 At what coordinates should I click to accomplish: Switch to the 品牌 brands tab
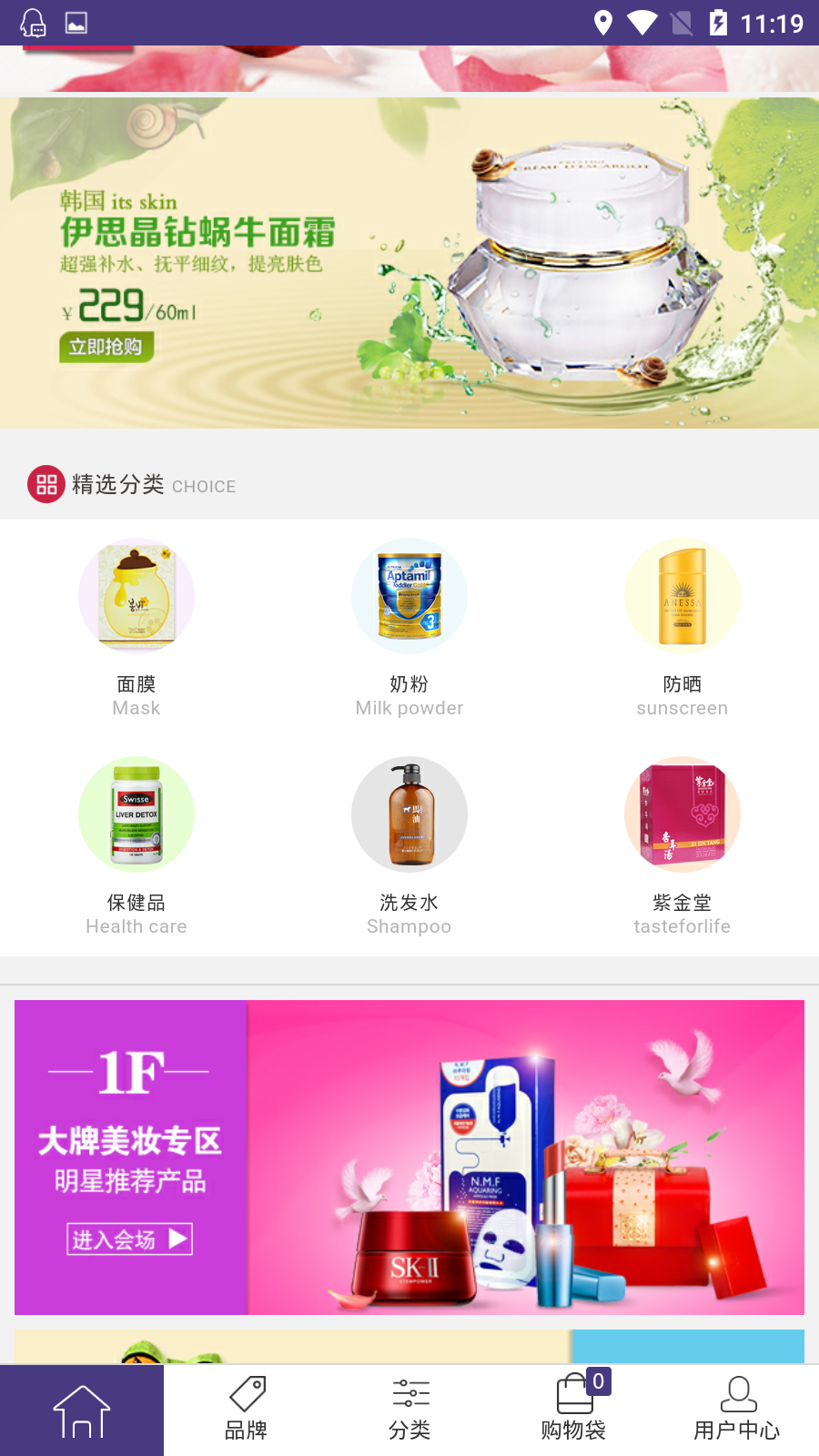pos(246,1410)
